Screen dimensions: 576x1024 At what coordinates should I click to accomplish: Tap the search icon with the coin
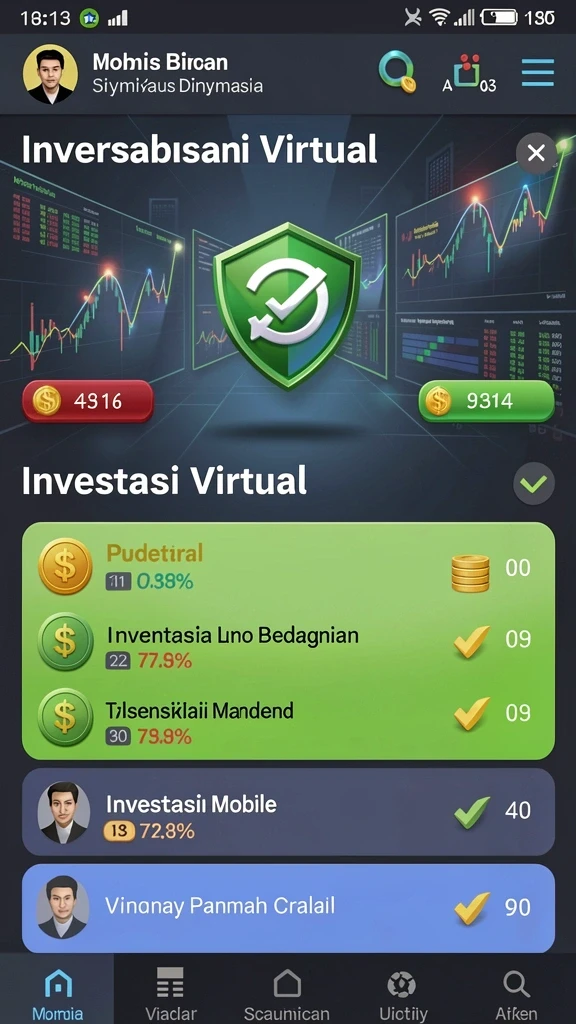click(x=398, y=72)
